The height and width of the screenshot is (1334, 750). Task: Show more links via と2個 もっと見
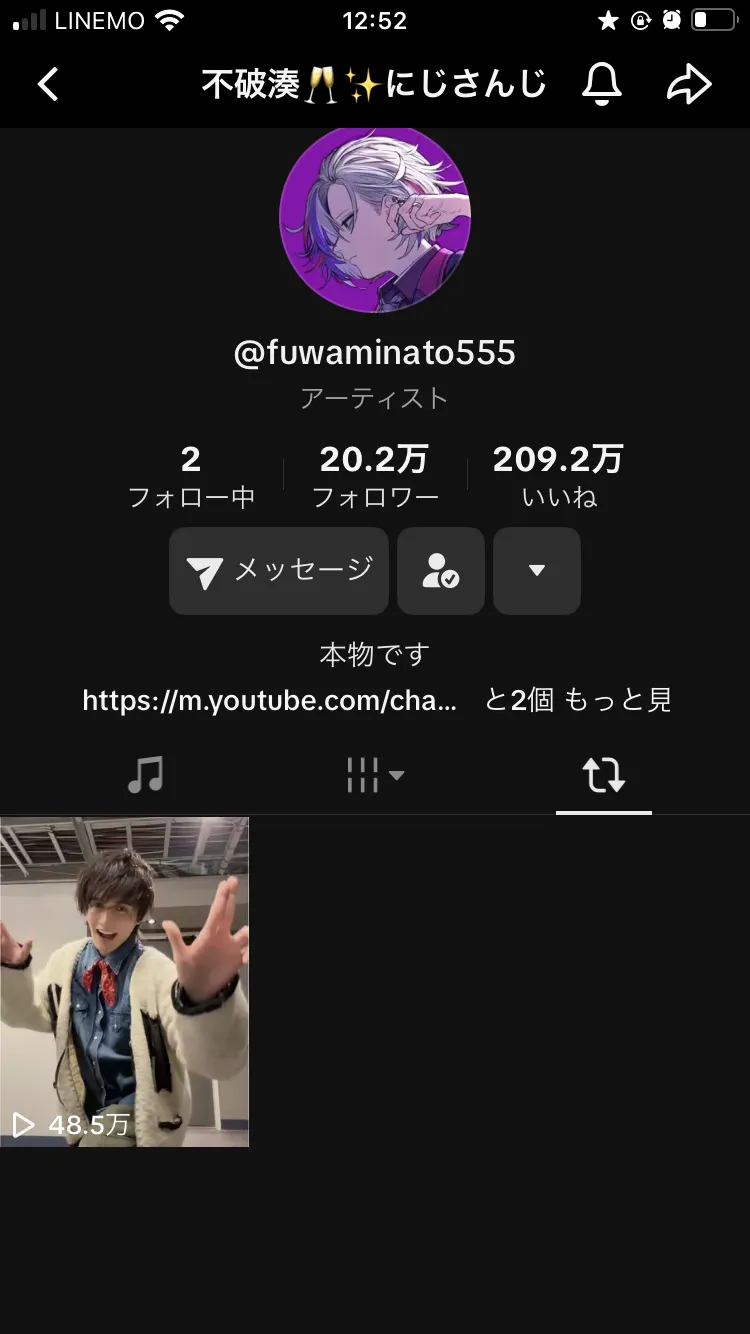tap(577, 700)
